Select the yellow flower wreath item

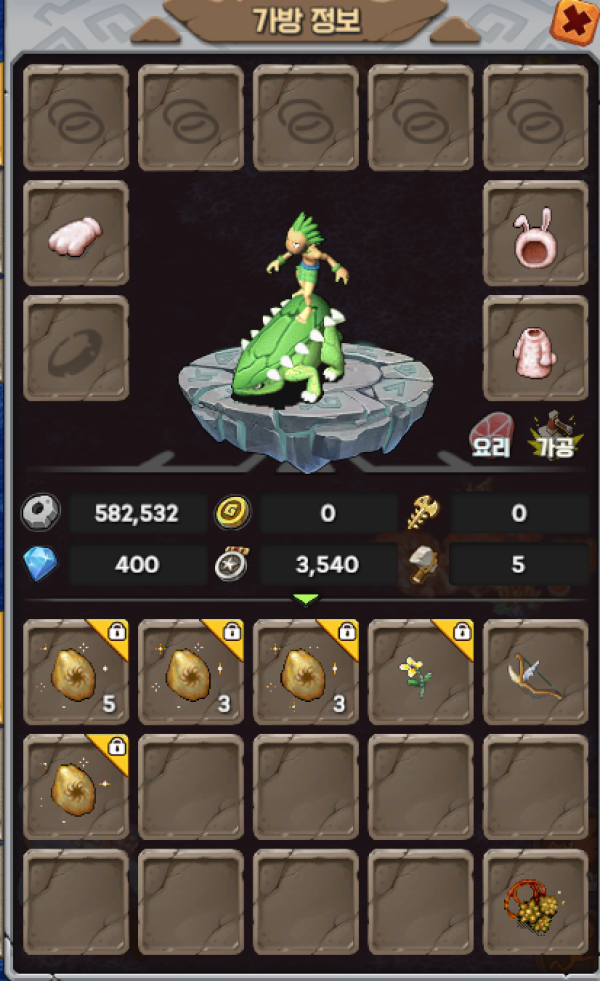point(535,902)
